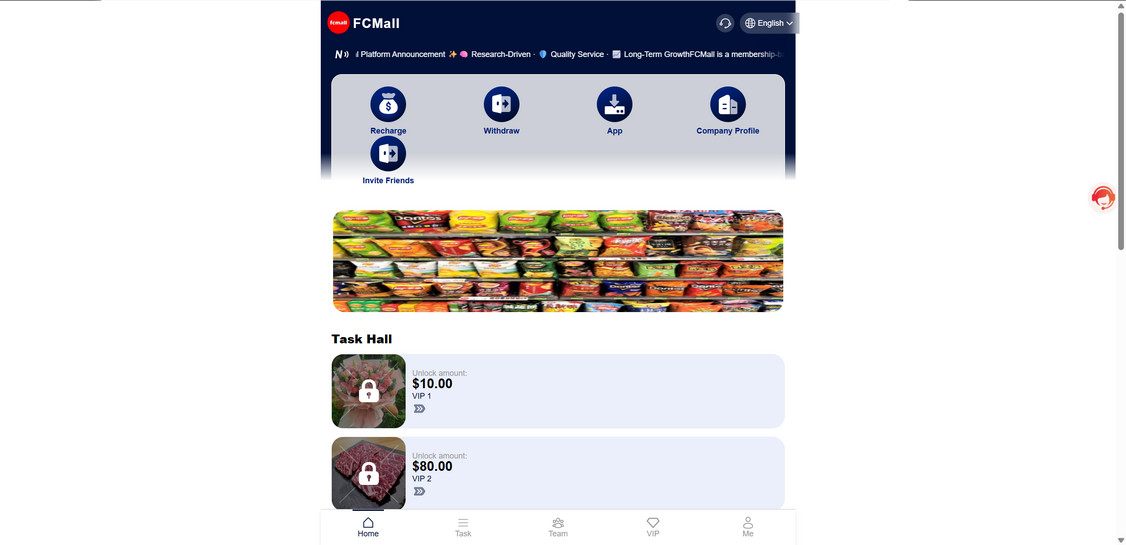Viewport: 1126px width, 545px height.
Task: Open the Recharge option
Action: 388,110
